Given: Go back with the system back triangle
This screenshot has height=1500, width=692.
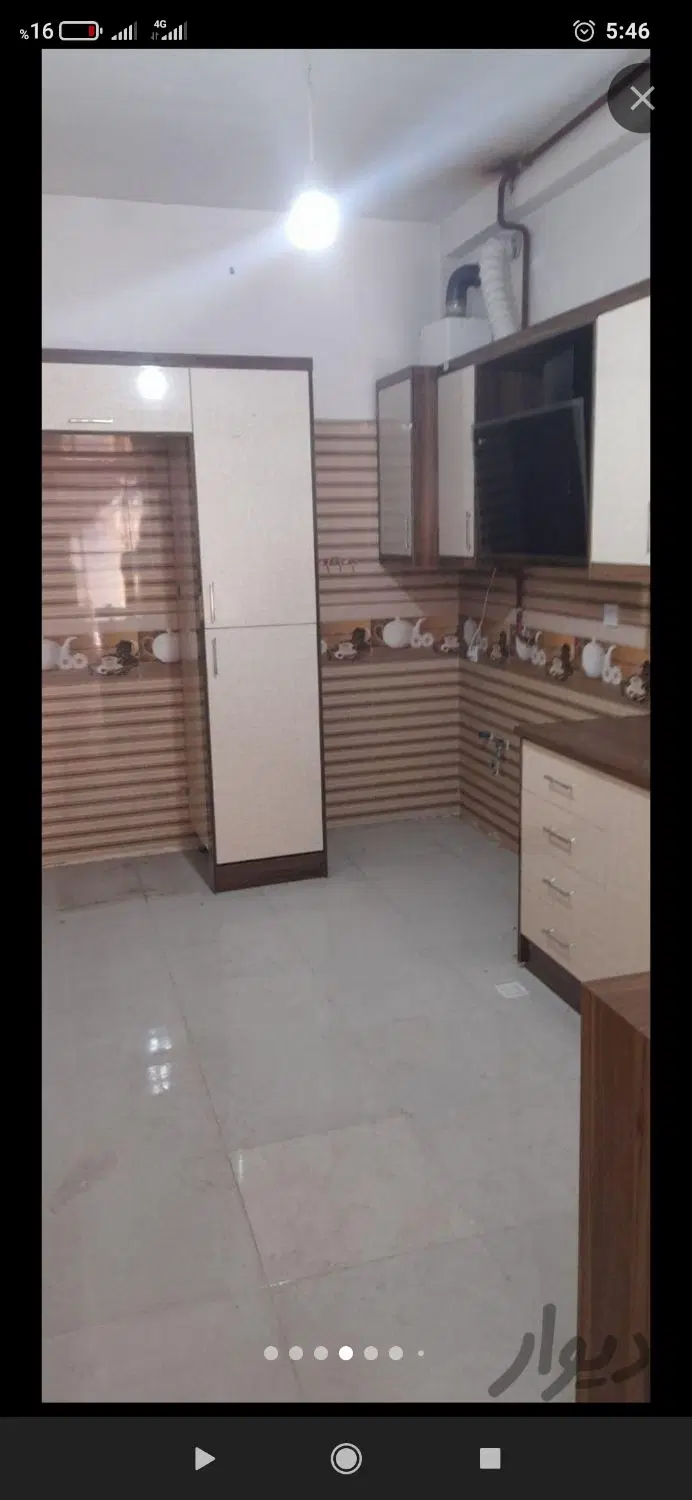Looking at the screenshot, I should pyautogui.click(x=204, y=1459).
